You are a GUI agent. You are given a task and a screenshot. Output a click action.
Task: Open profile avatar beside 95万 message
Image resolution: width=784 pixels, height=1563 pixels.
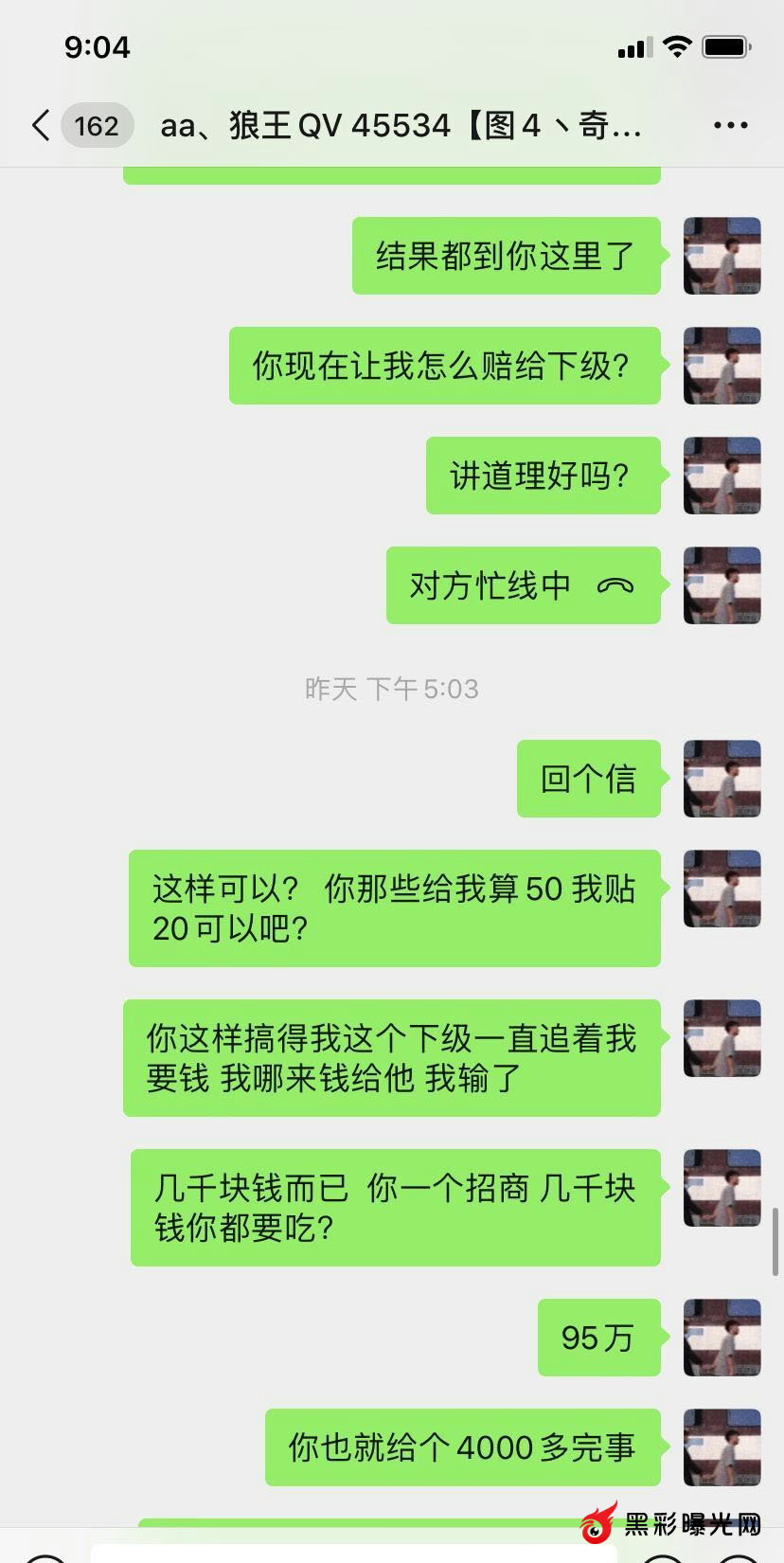point(722,1338)
